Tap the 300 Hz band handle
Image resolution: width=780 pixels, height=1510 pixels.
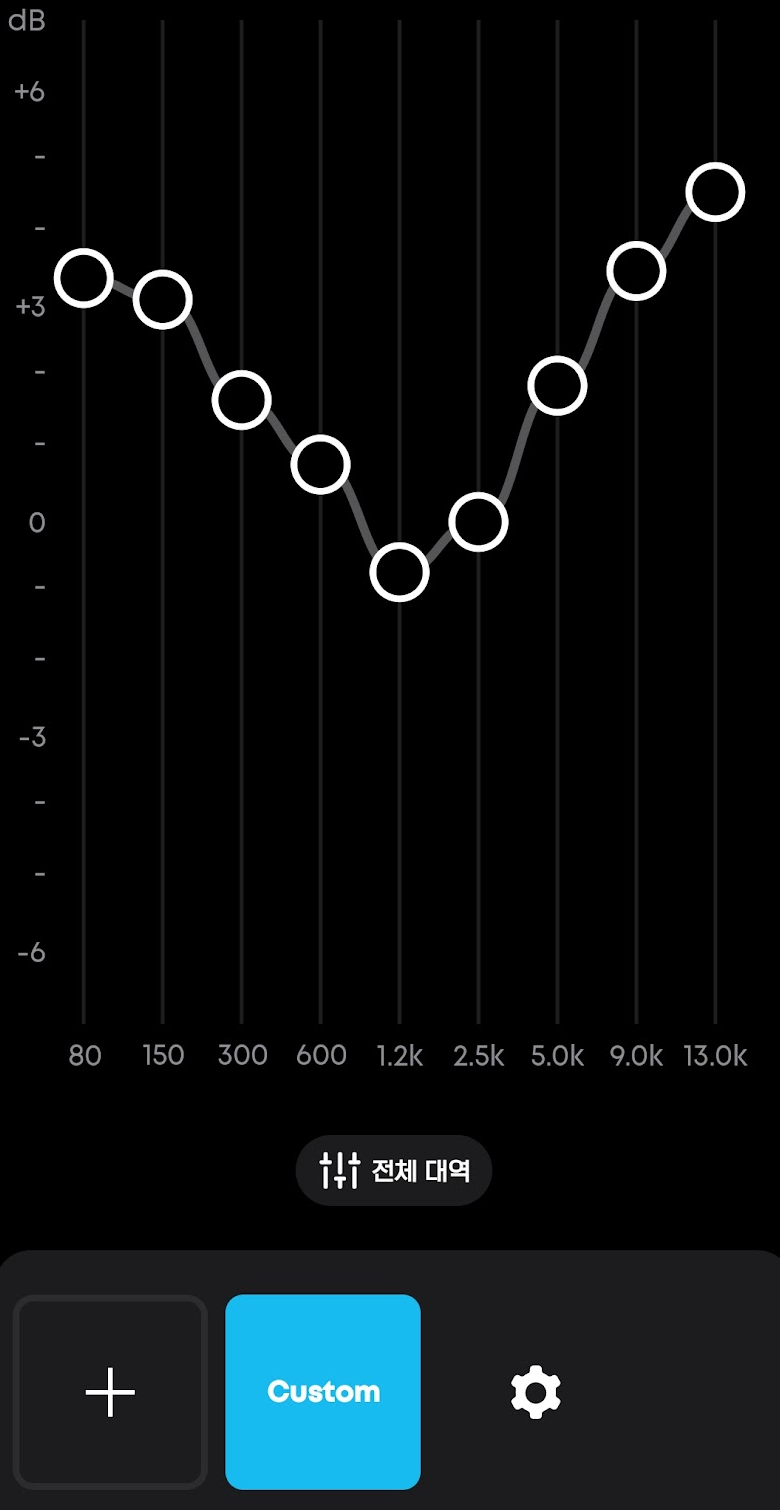(241, 400)
